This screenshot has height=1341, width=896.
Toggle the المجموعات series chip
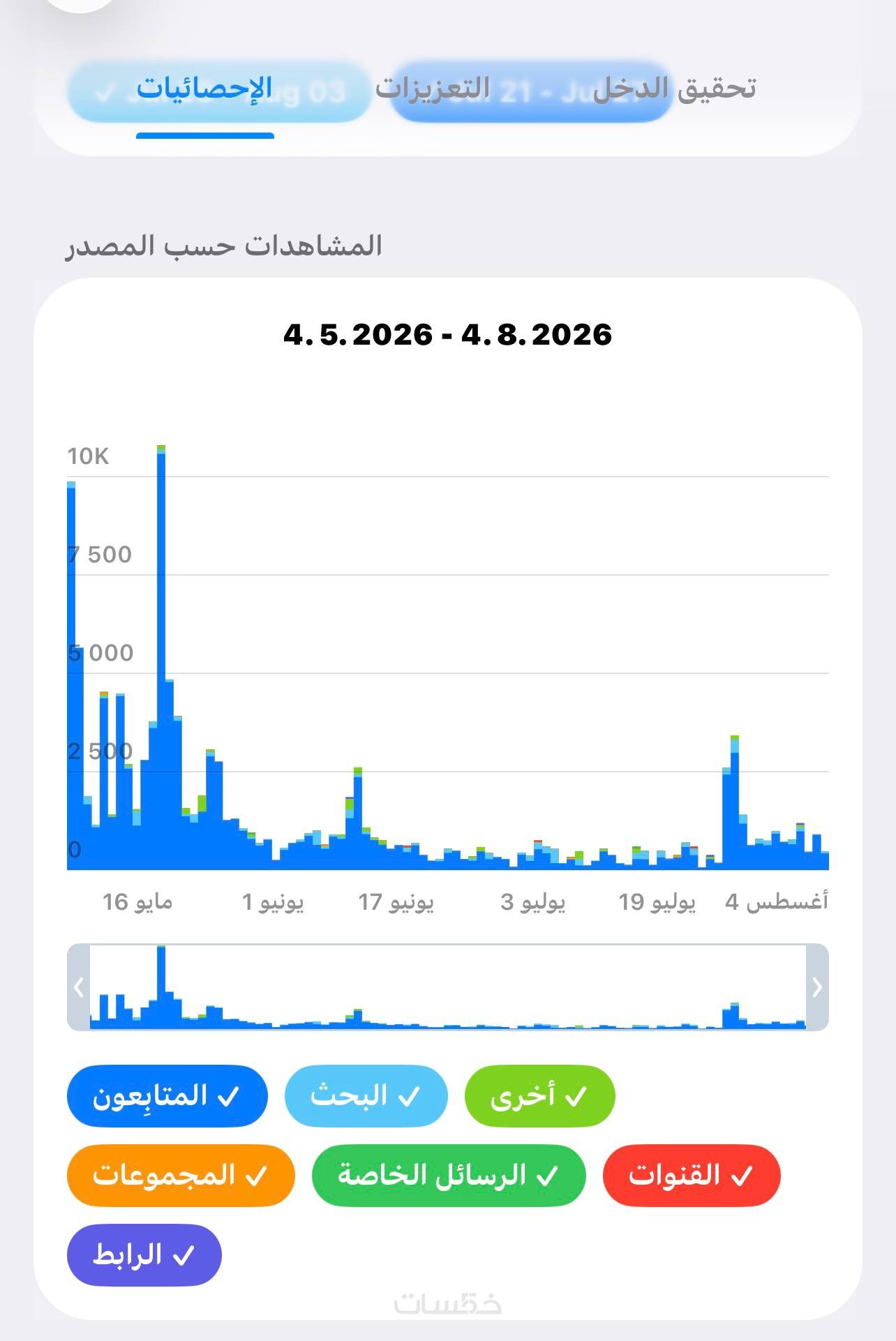pyautogui.click(x=181, y=1175)
